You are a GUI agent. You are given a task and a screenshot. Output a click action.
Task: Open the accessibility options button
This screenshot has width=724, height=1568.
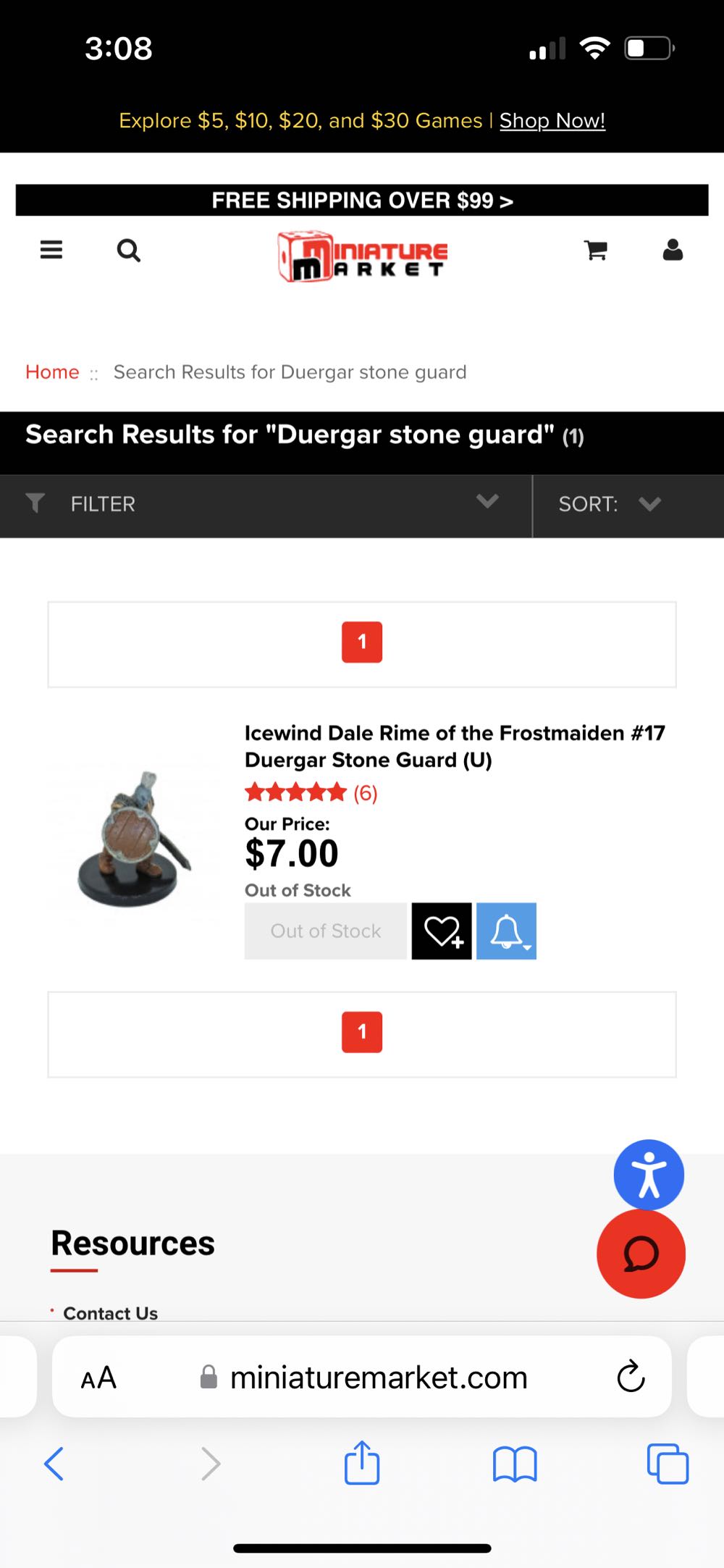pyautogui.click(x=649, y=1175)
